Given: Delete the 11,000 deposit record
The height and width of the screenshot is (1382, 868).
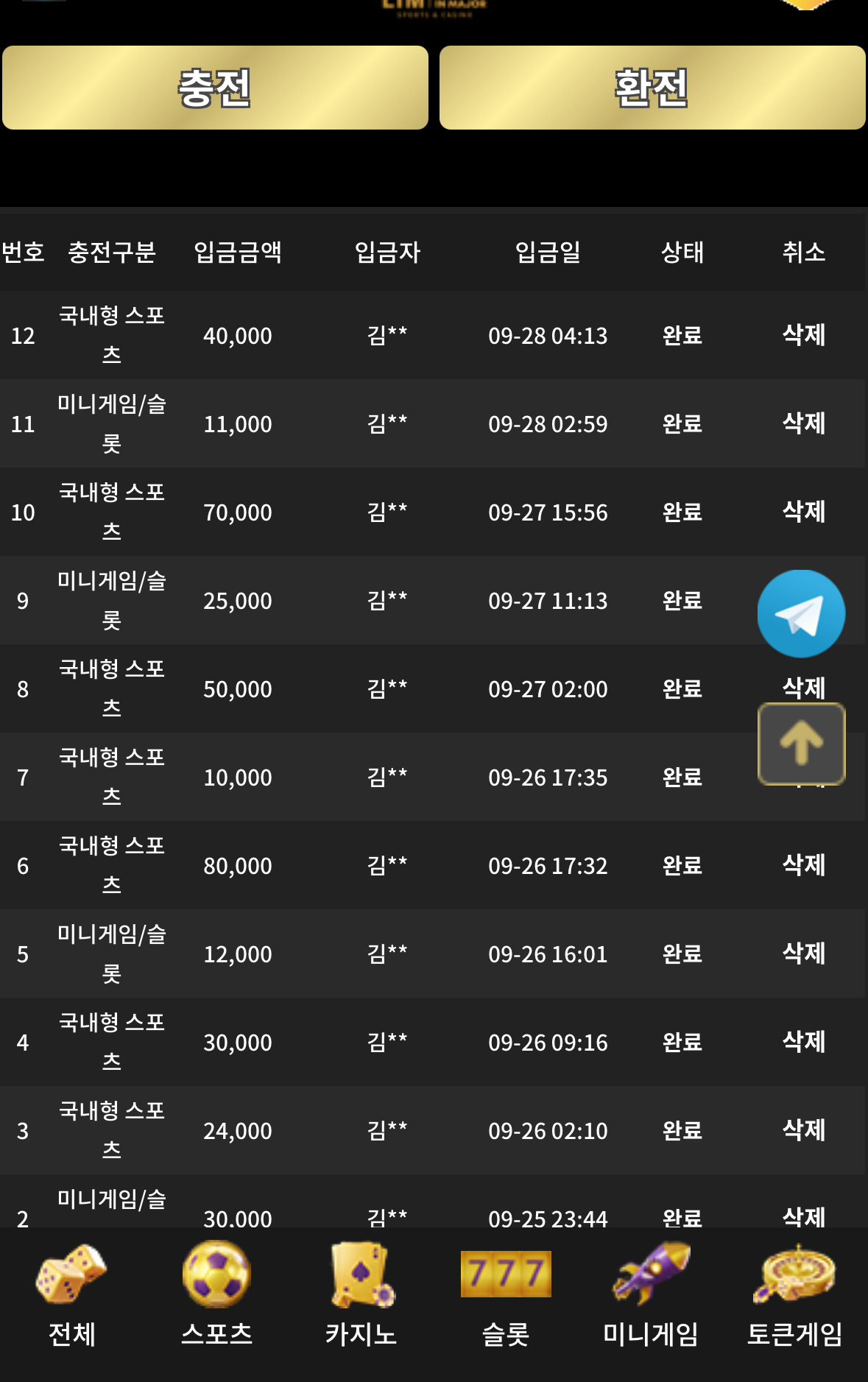Looking at the screenshot, I should (x=803, y=423).
